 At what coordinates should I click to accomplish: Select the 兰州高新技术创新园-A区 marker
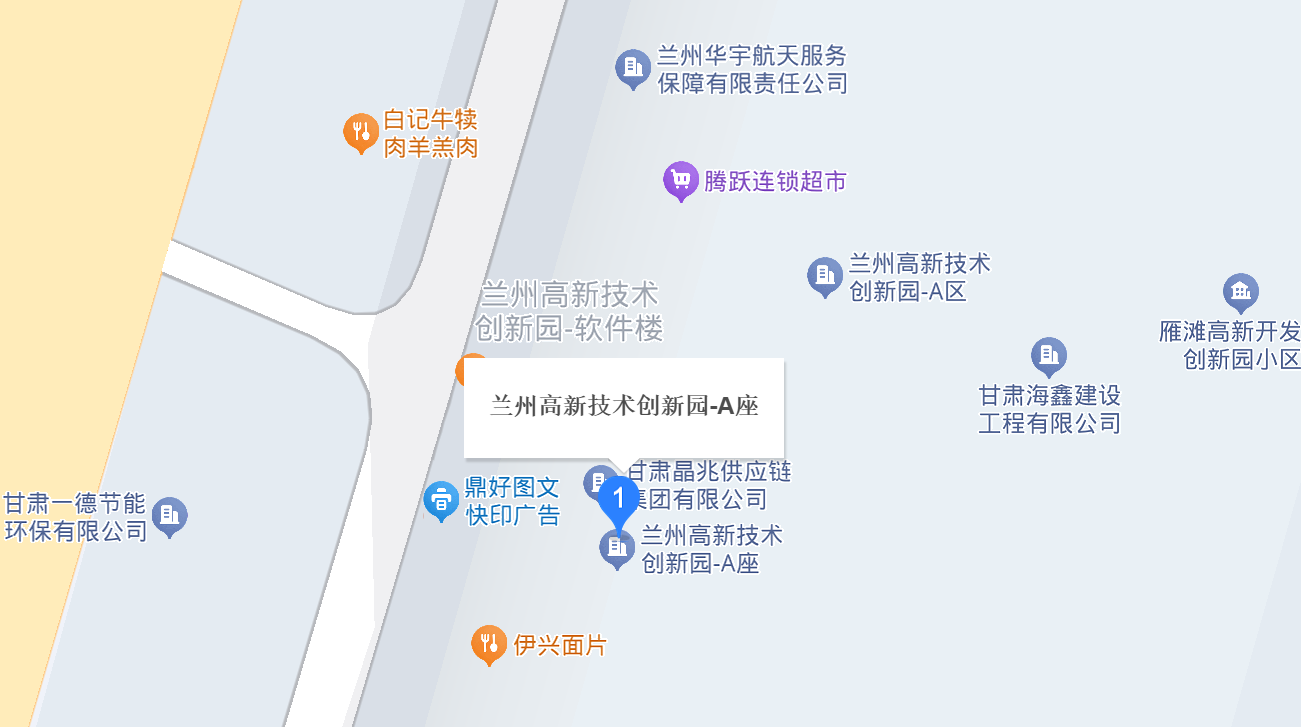point(824,275)
